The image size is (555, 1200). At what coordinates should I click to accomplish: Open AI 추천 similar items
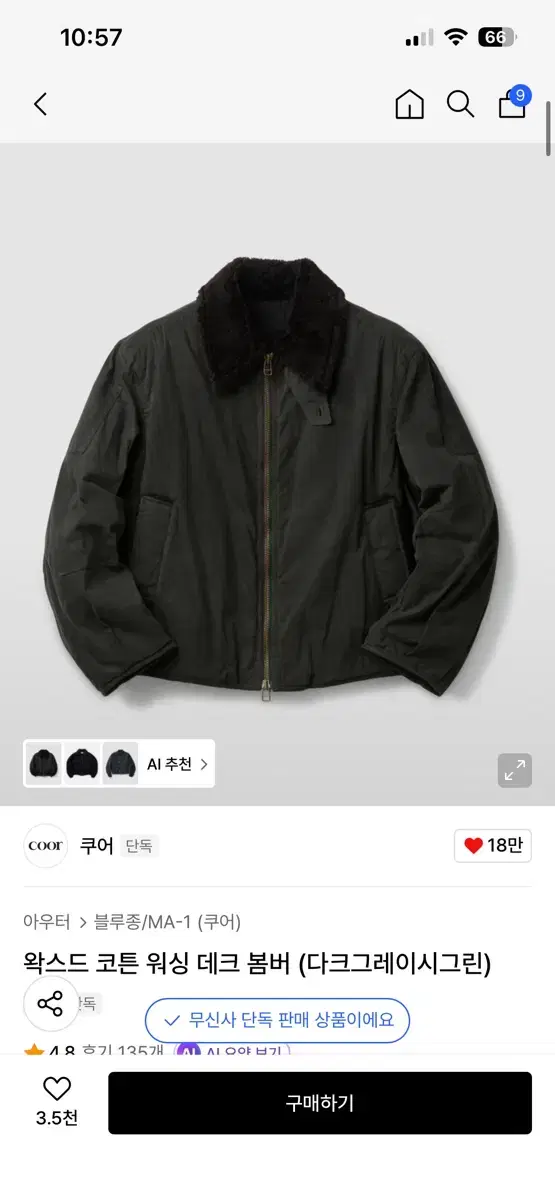click(x=119, y=764)
